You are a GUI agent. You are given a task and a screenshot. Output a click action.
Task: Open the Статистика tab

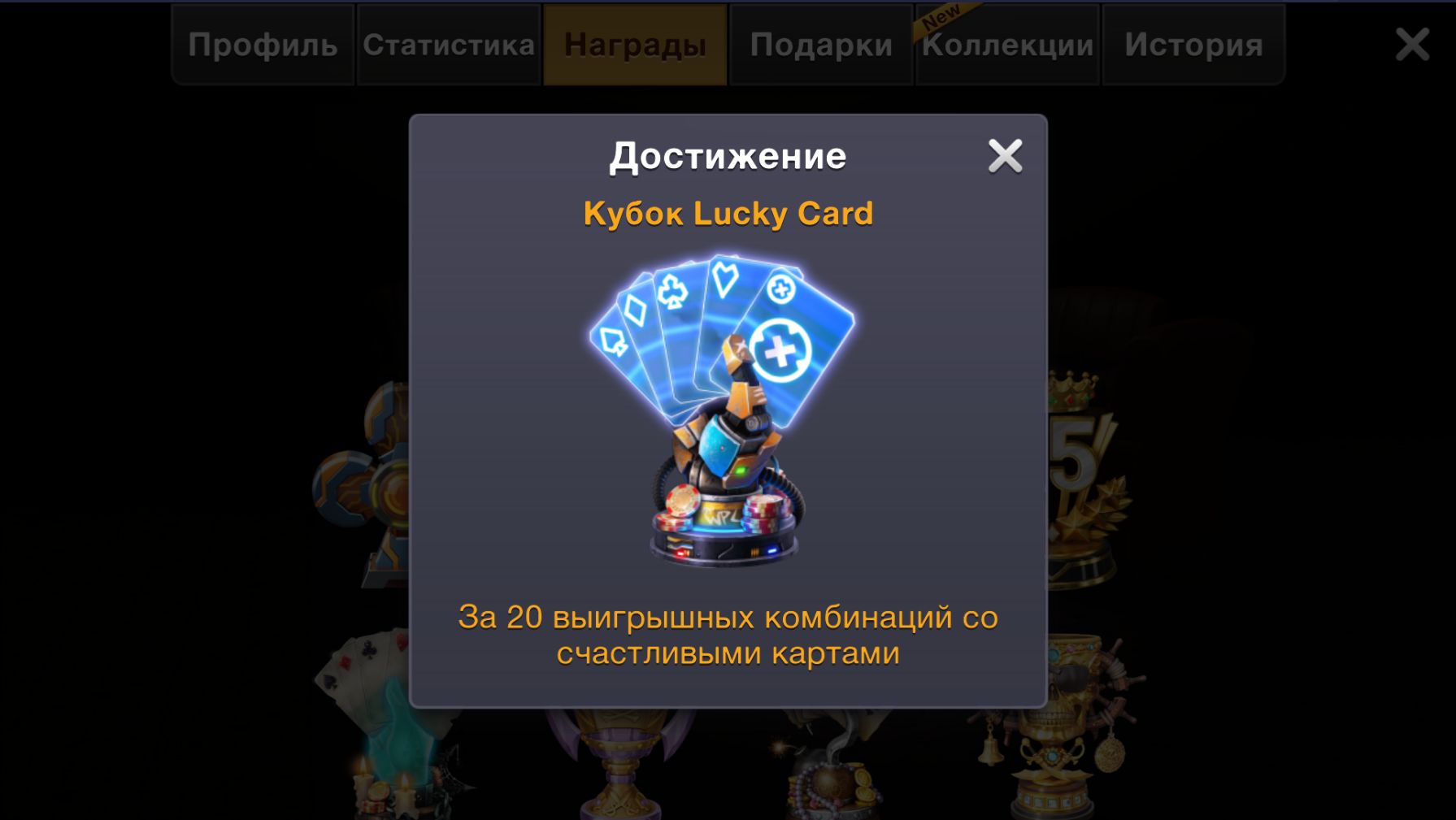click(x=449, y=45)
